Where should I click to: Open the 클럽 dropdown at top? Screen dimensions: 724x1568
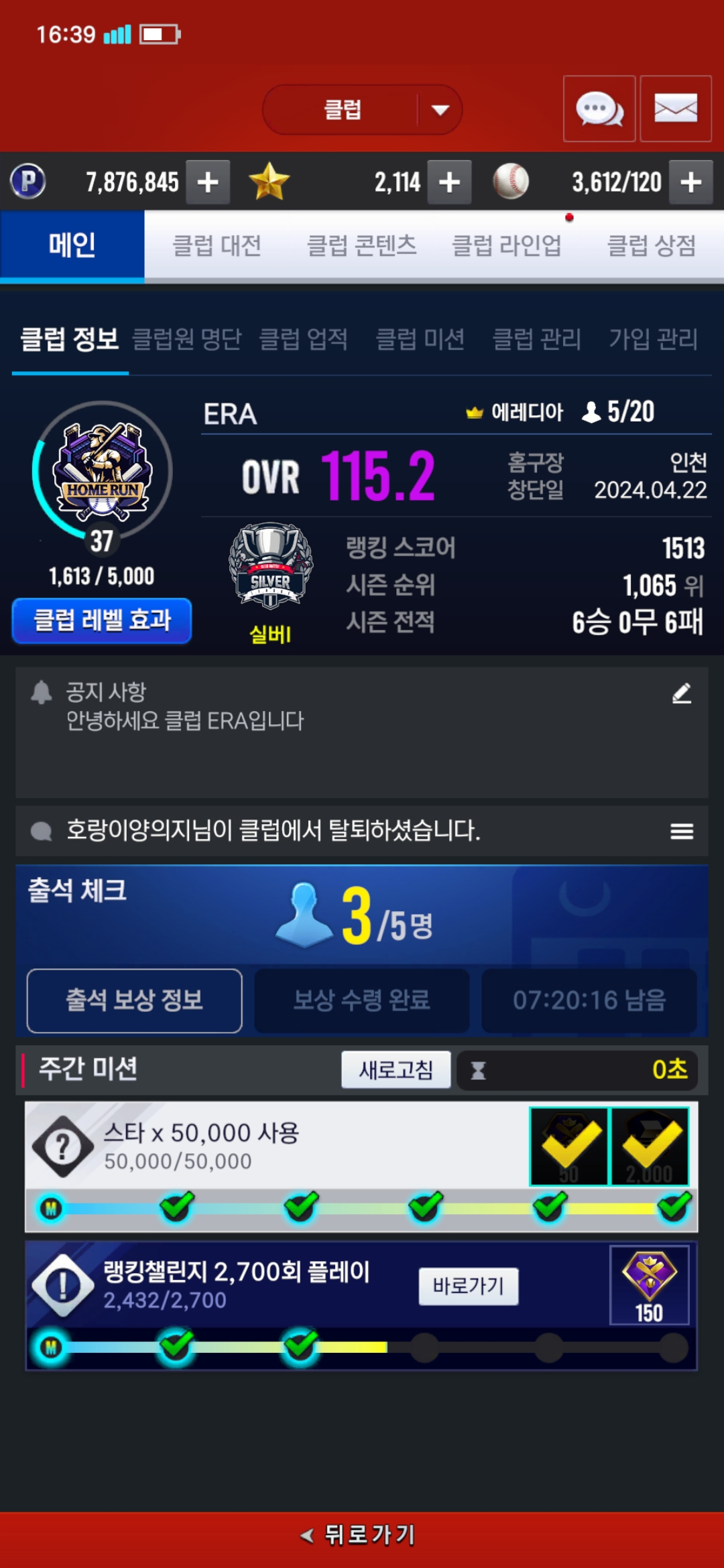362,109
